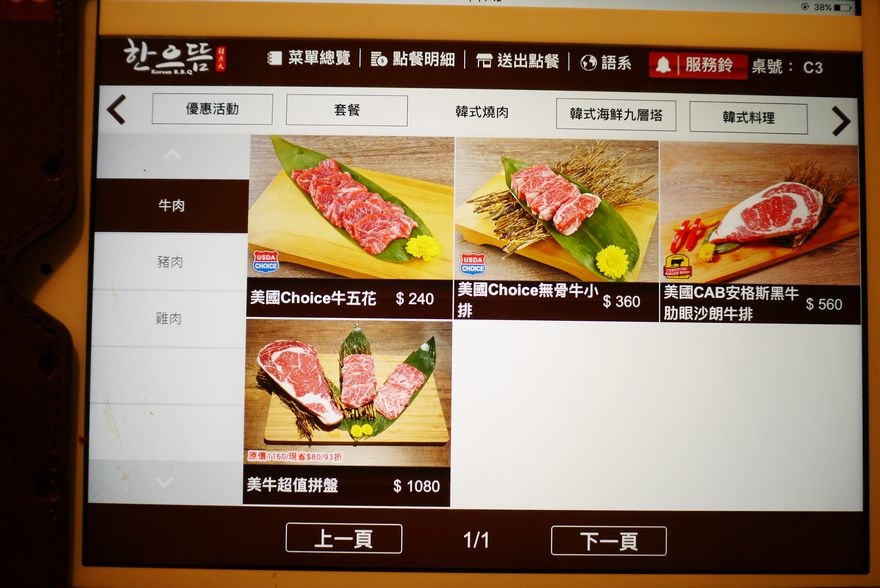This screenshot has width=880, height=588.
Task: Ring the 服務鈴 service bell
Action: tap(697, 65)
